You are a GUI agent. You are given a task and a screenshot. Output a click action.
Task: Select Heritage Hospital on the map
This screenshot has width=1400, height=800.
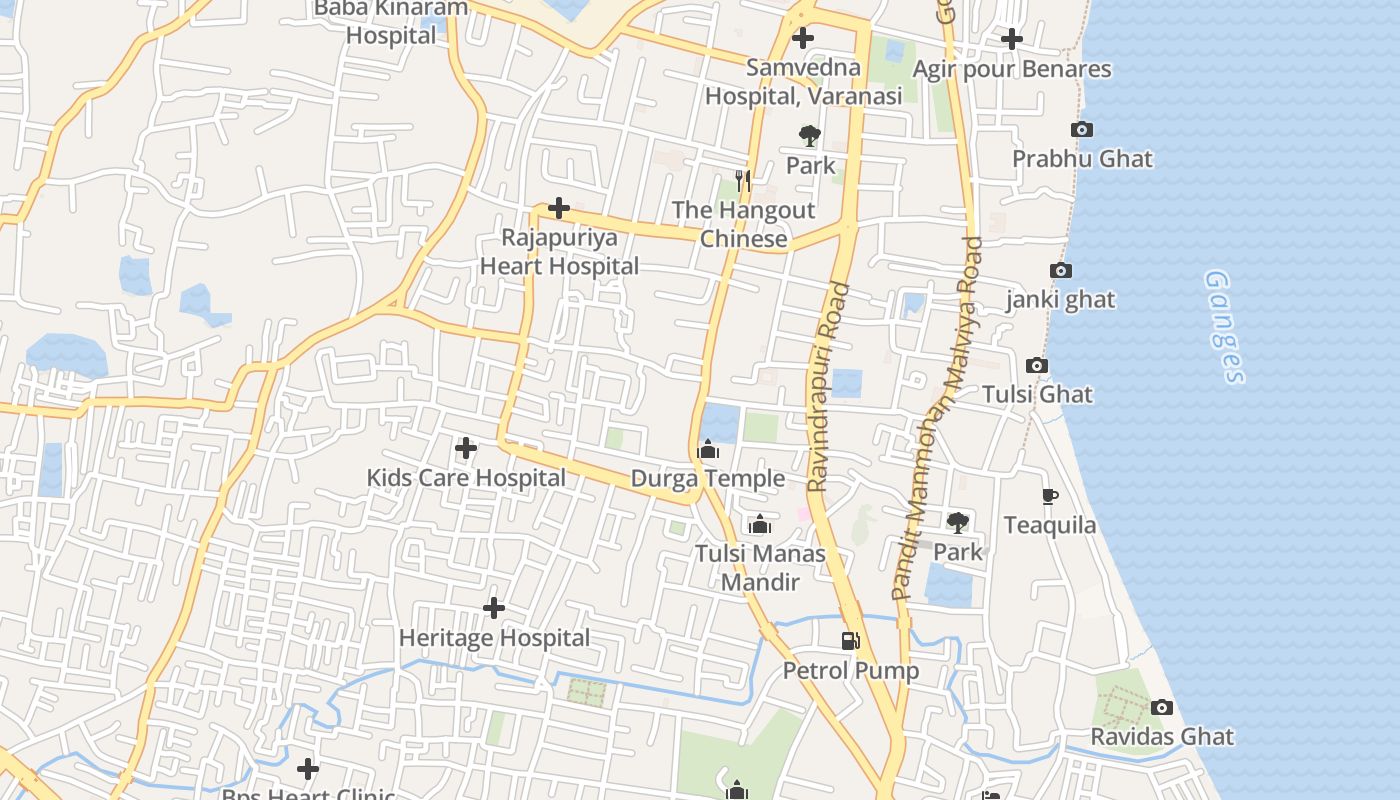(x=494, y=608)
